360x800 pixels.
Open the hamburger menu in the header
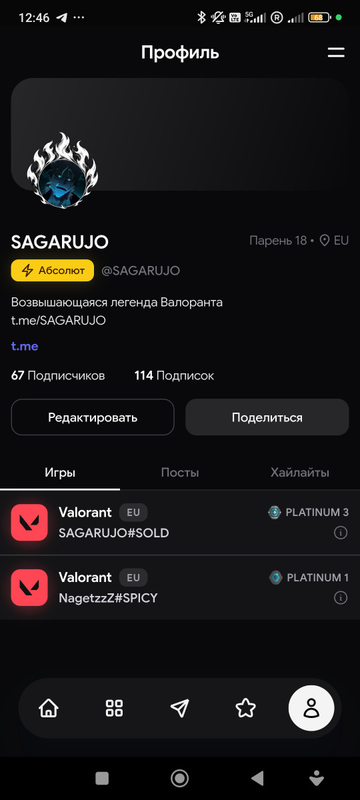tap(336, 53)
